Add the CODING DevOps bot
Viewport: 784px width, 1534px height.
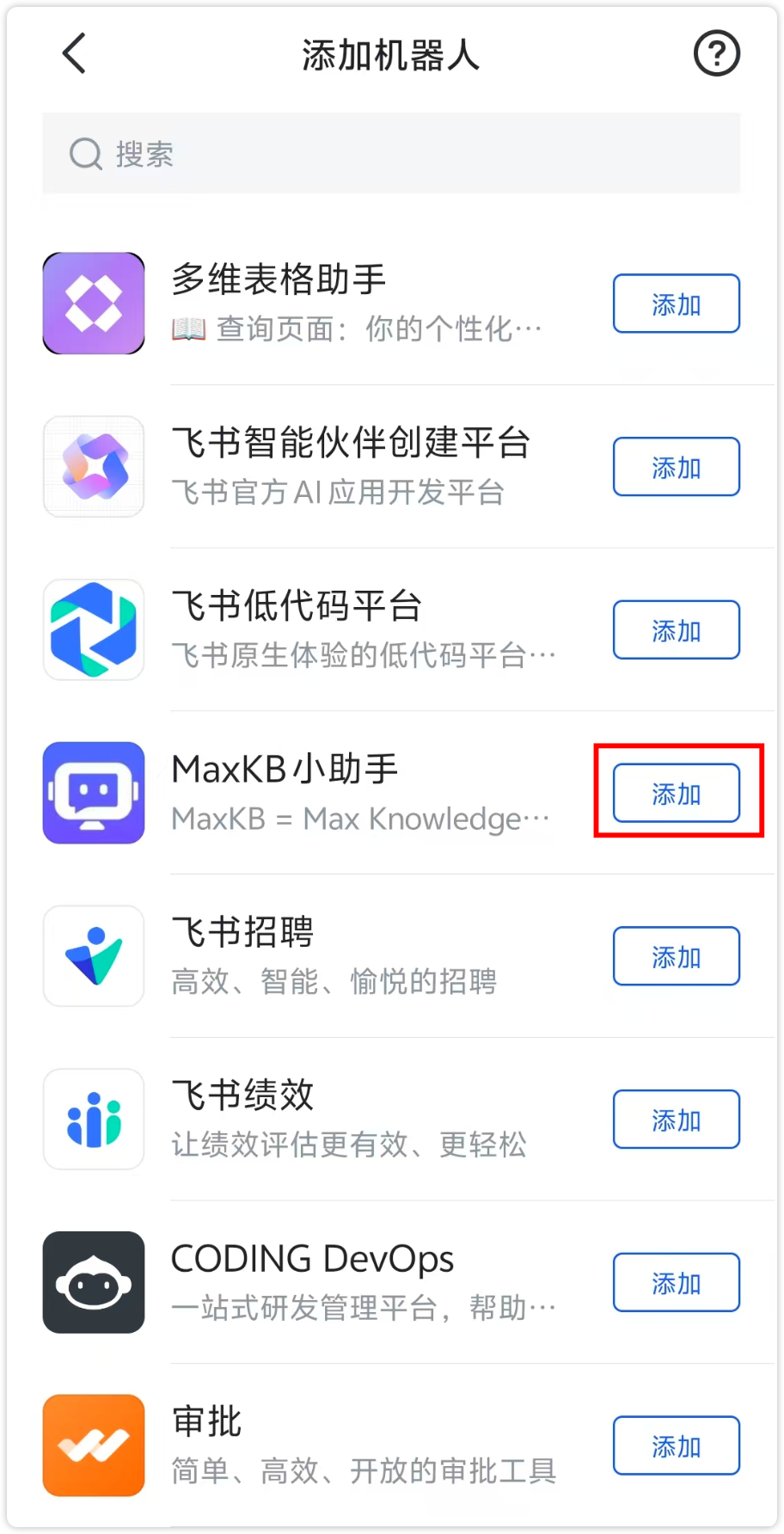pos(676,1282)
